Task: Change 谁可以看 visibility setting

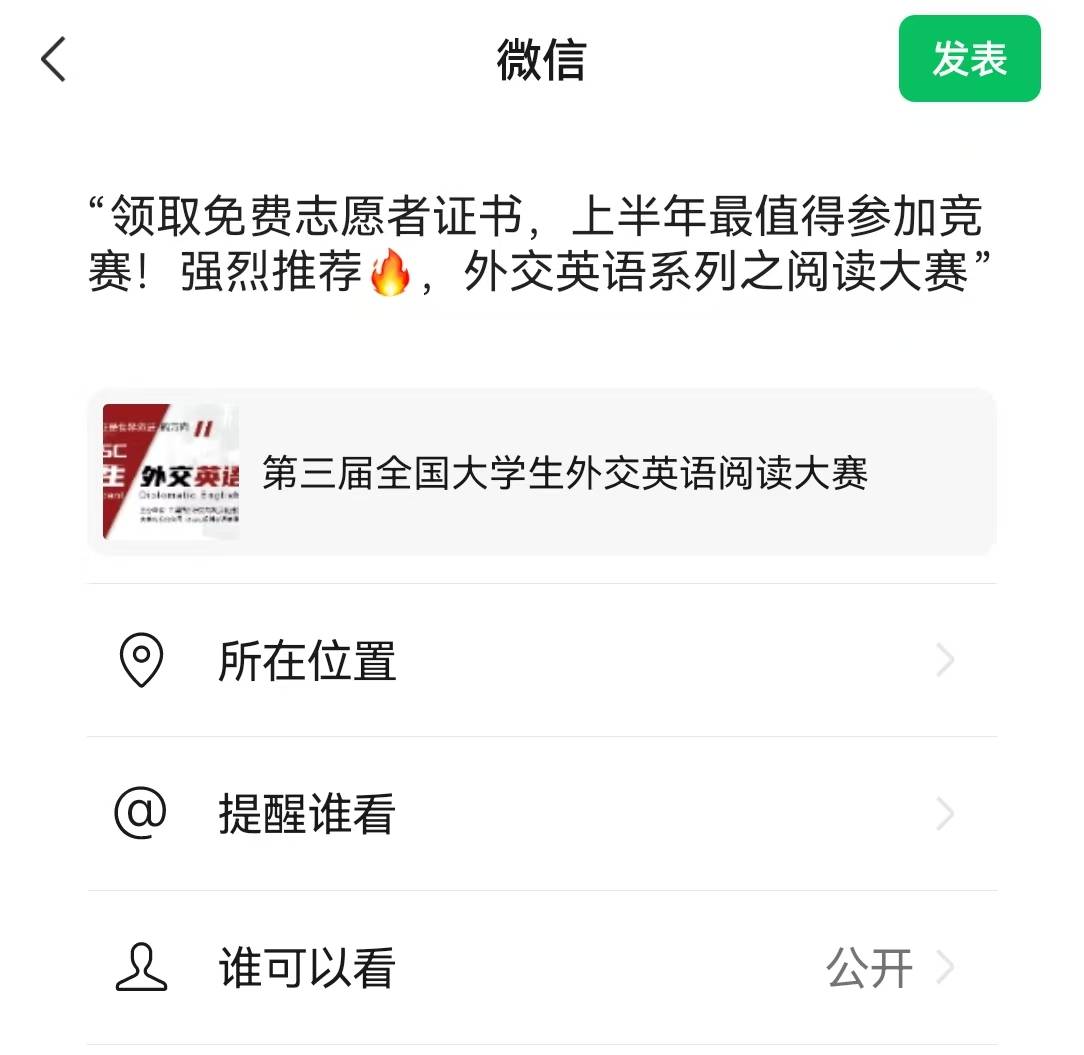Action: [541, 968]
